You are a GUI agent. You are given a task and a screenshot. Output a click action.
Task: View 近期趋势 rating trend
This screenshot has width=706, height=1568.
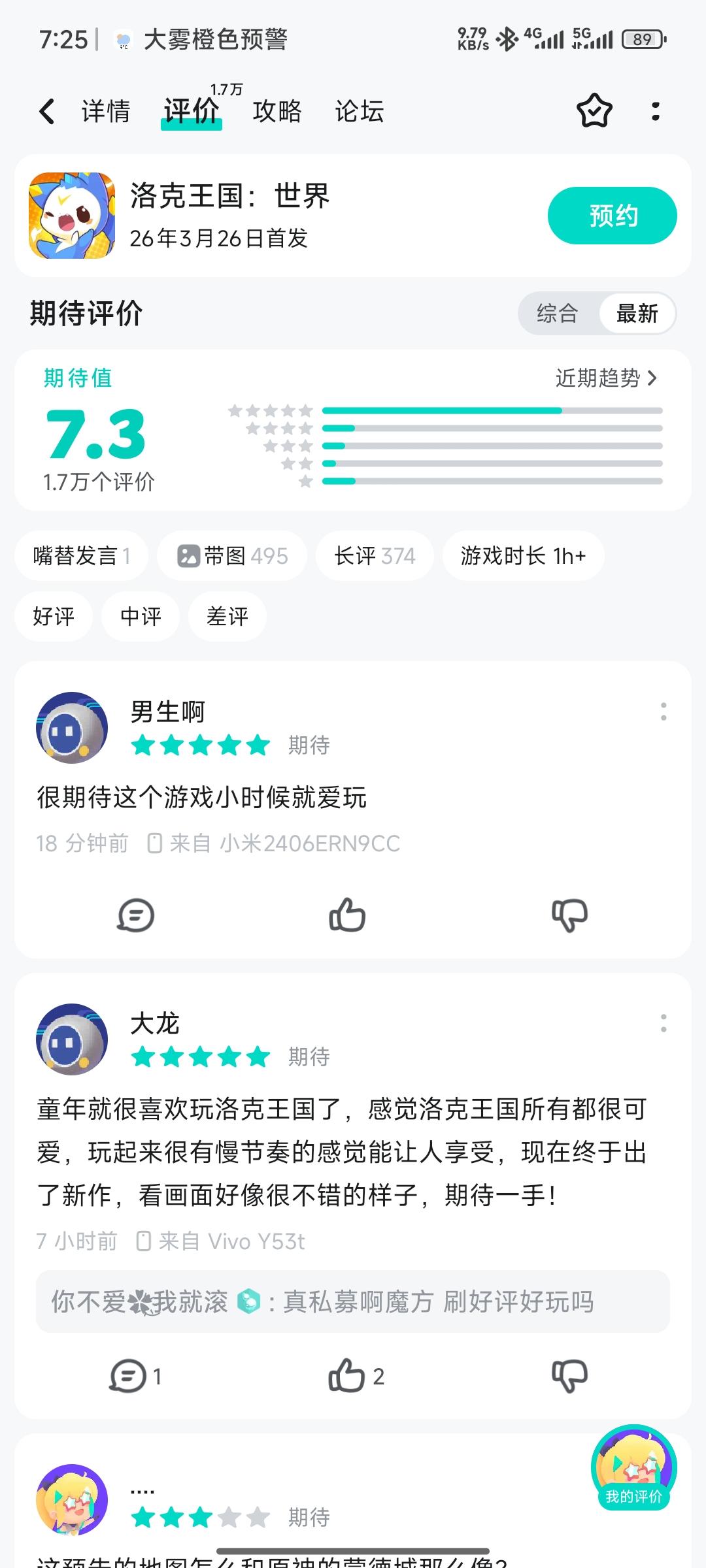[x=605, y=378]
